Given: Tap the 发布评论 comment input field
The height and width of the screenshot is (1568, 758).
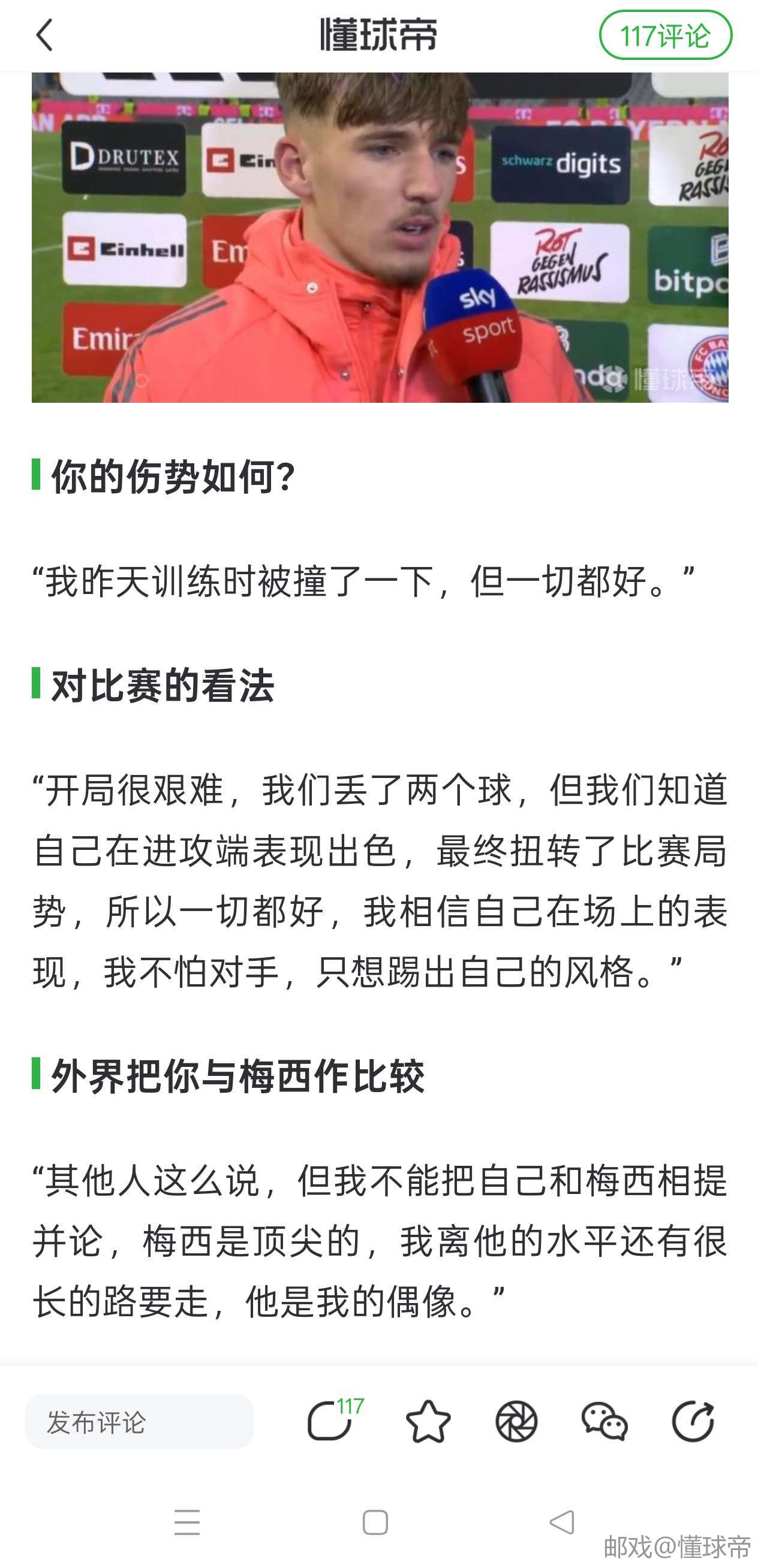Looking at the screenshot, I should click(139, 1422).
